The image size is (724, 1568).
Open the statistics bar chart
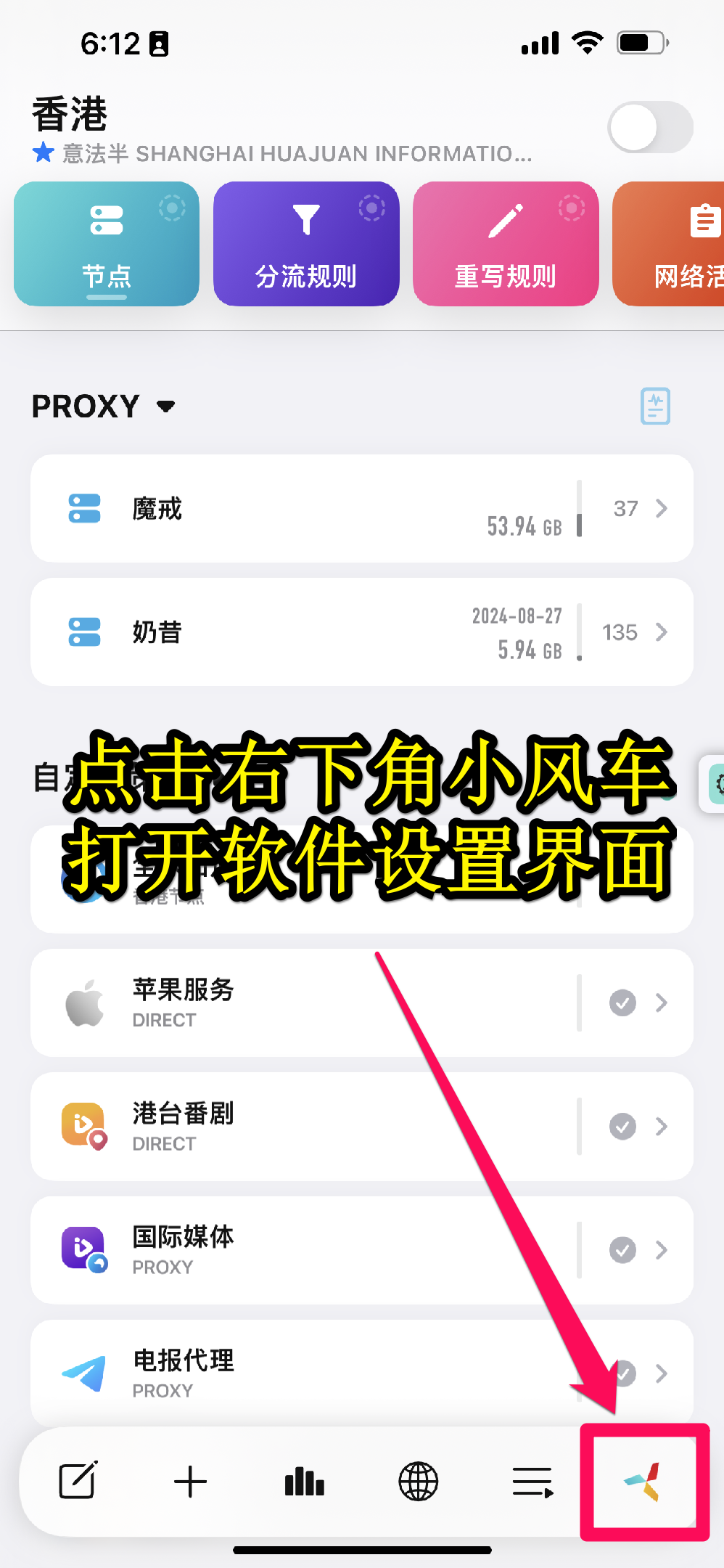[305, 1482]
